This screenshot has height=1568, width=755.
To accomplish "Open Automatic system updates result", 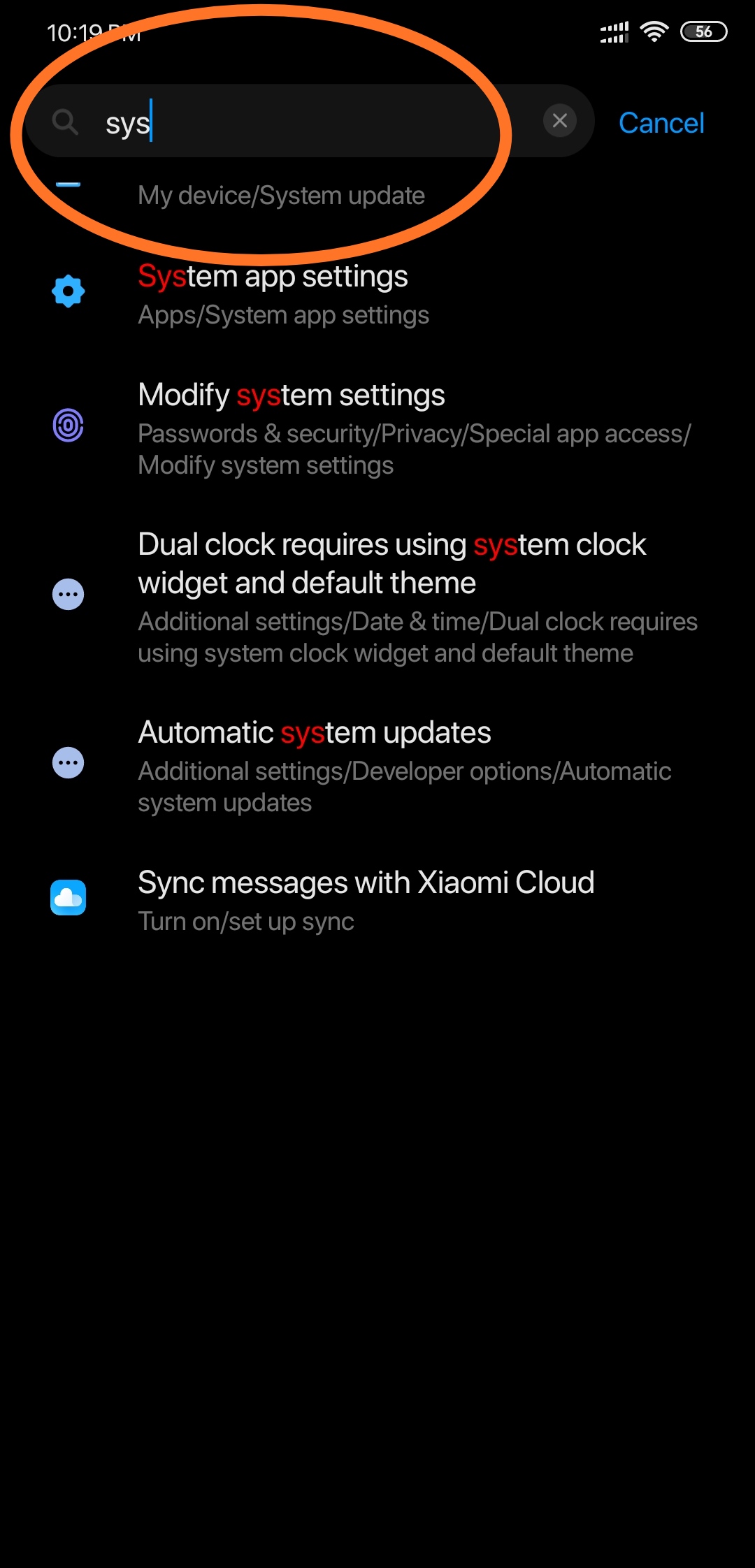I will pyautogui.click(x=377, y=767).
